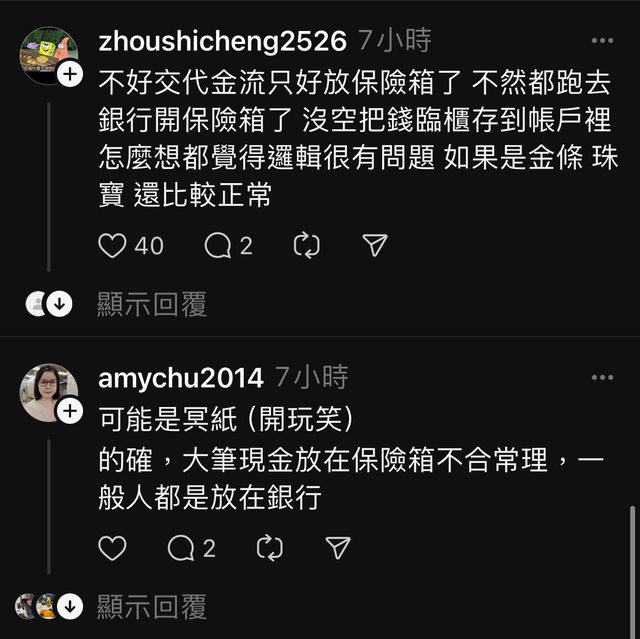This screenshot has height=639, width=640.
Task: Open overflow menu on amychu2014's comment
Action: (601, 377)
